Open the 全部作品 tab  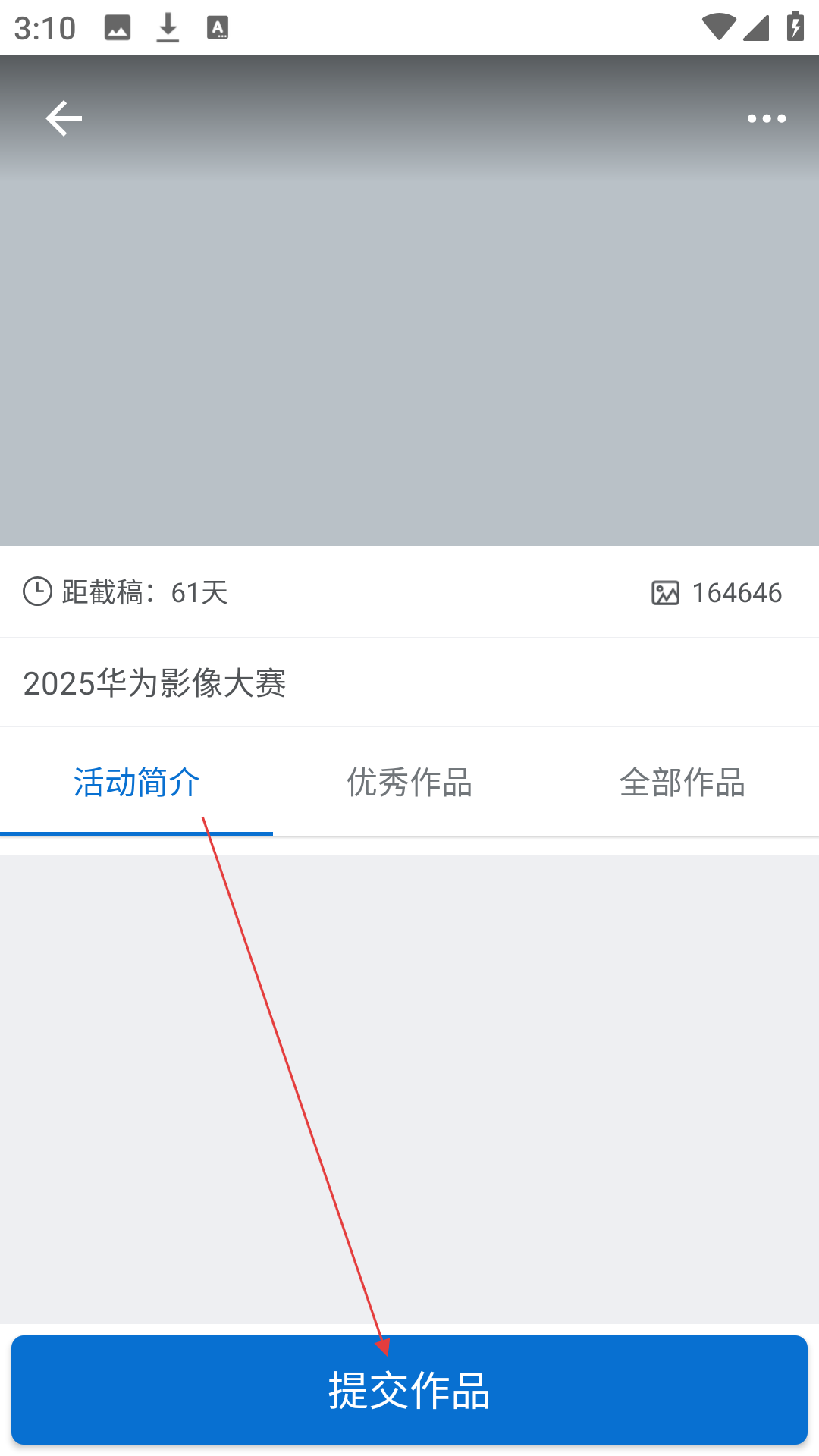click(682, 782)
